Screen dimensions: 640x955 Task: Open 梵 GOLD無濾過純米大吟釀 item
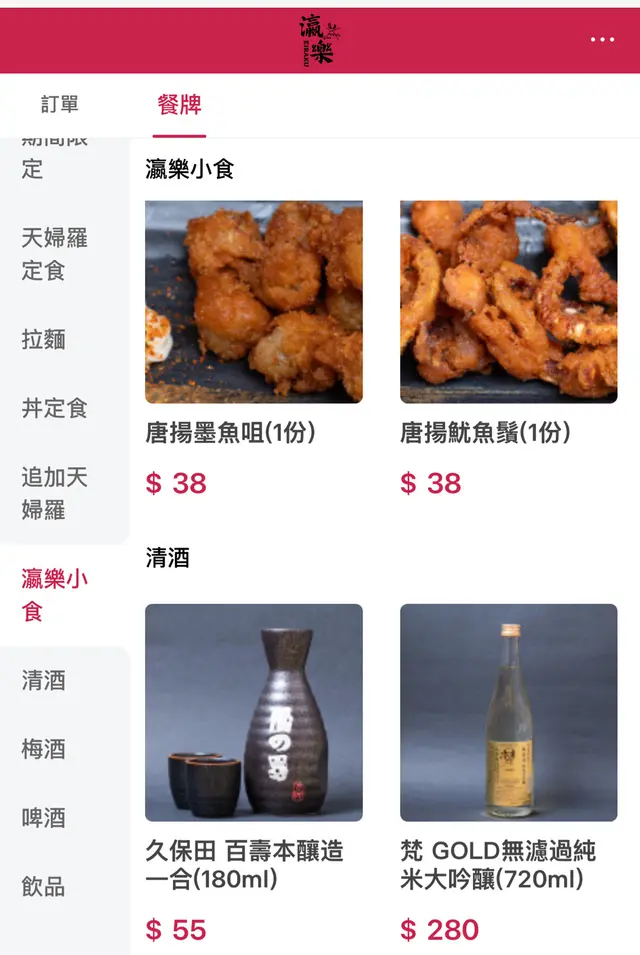click(x=508, y=712)
